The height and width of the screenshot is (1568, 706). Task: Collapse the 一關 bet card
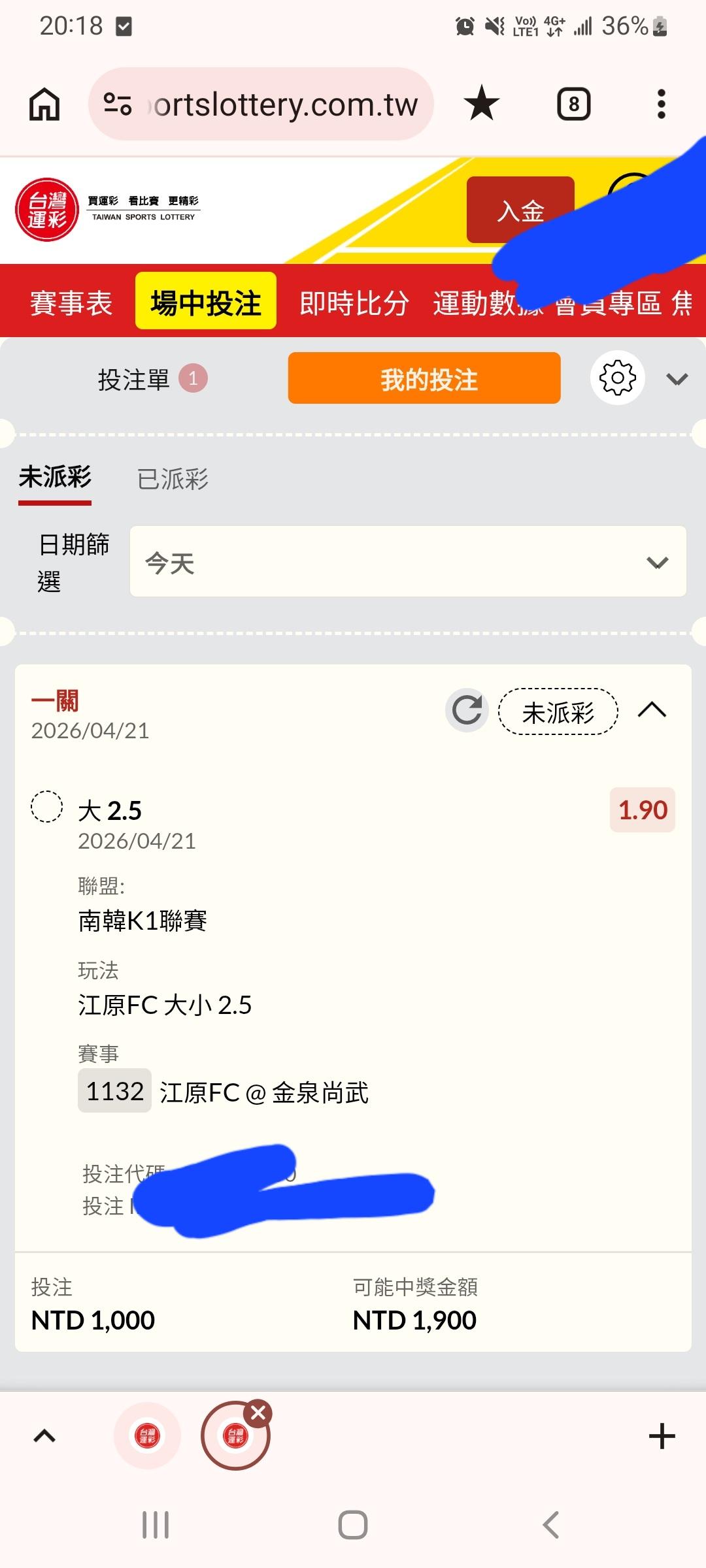click(x=652, y=710)
